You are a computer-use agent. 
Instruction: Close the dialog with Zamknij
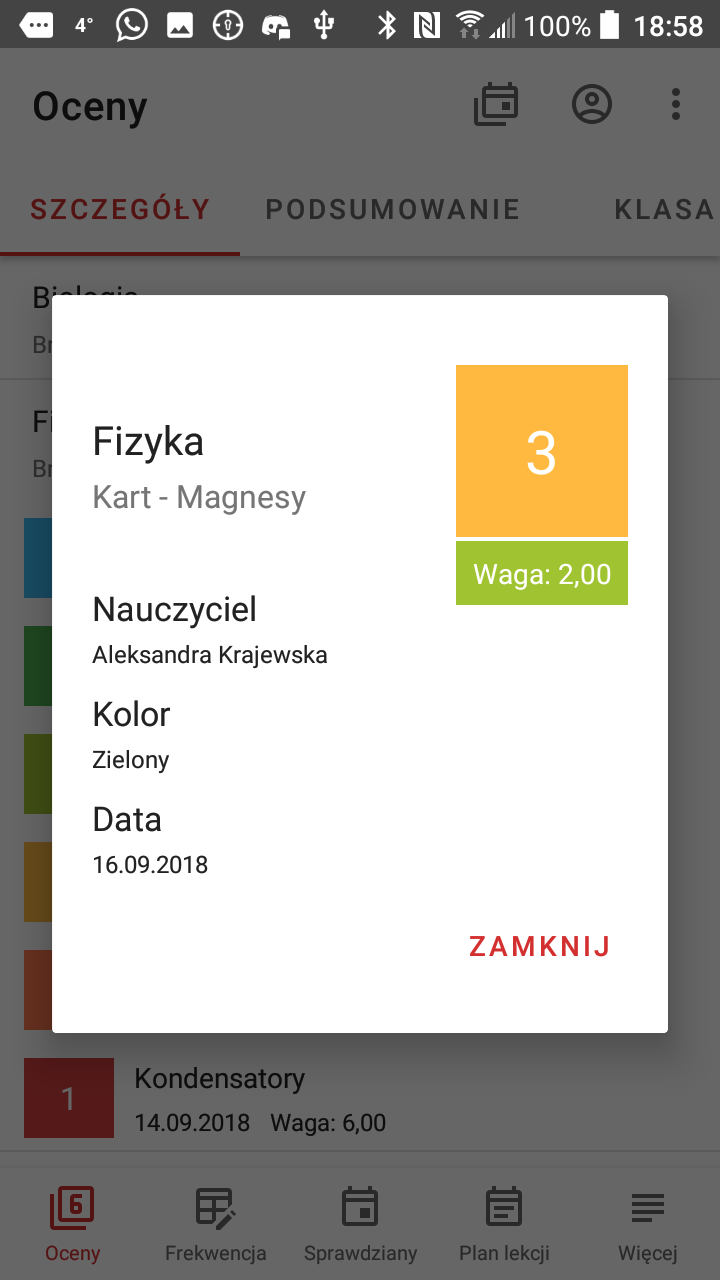539,946
